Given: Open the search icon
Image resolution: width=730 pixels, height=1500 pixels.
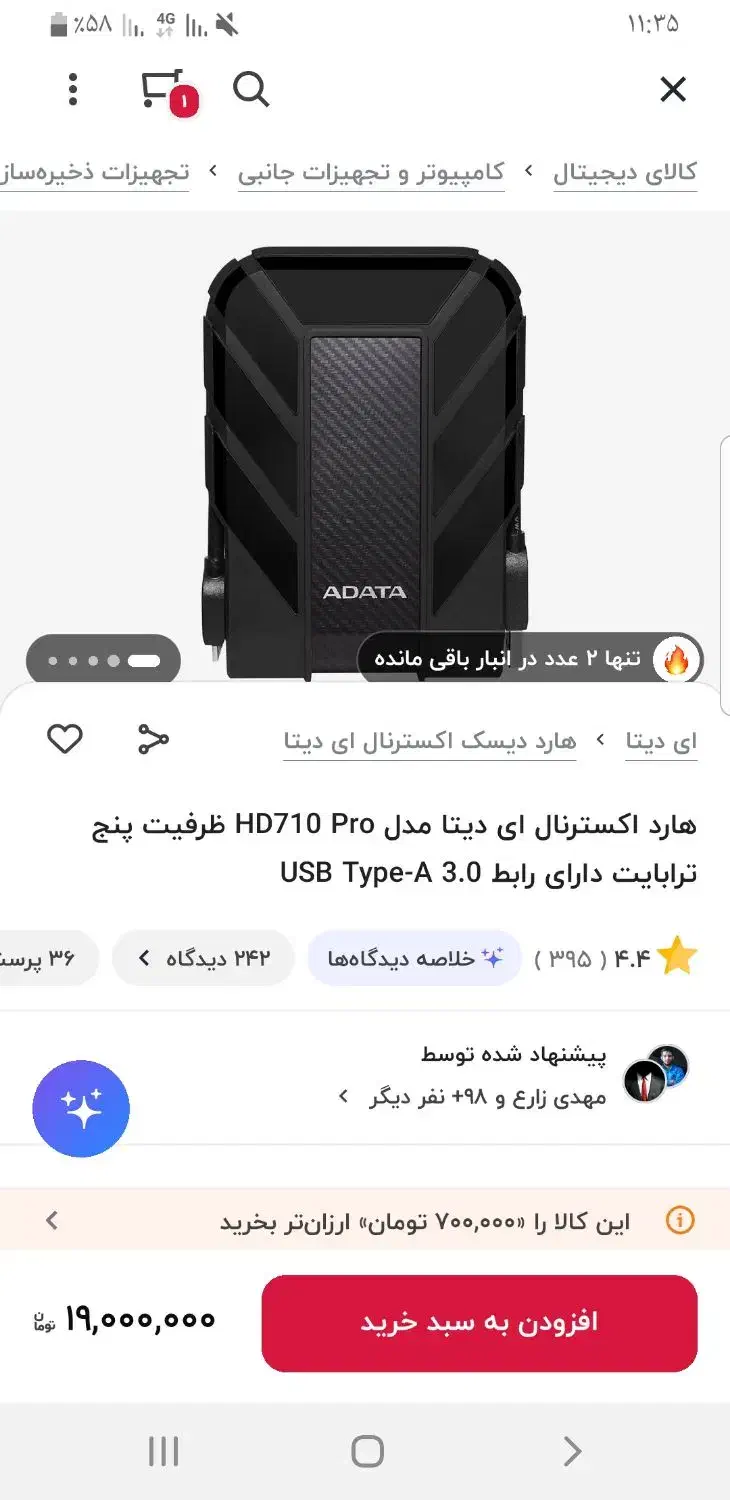Looking at the screenshot, I should (251, 90).
